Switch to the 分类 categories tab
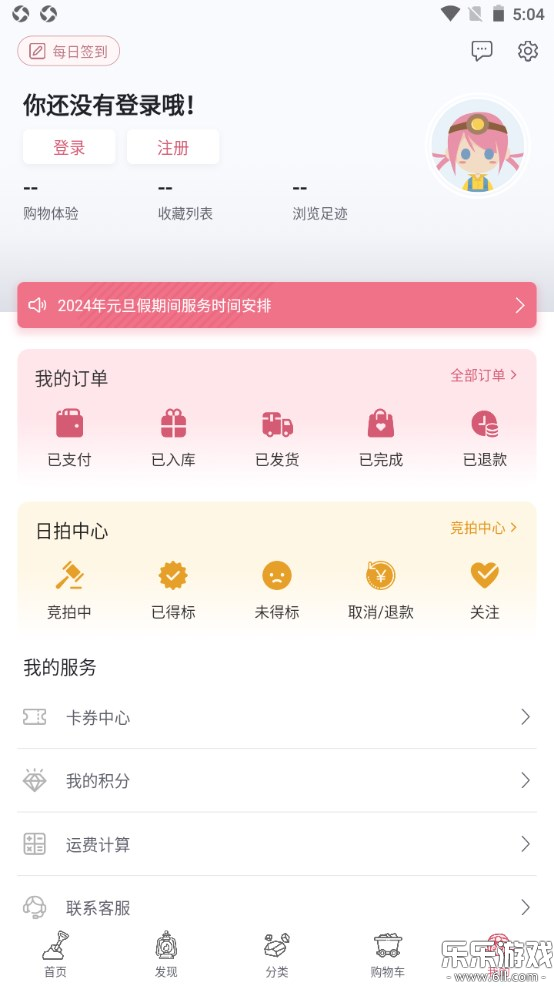The height and width of the screenshot is (986, 554). click(277, 955)
